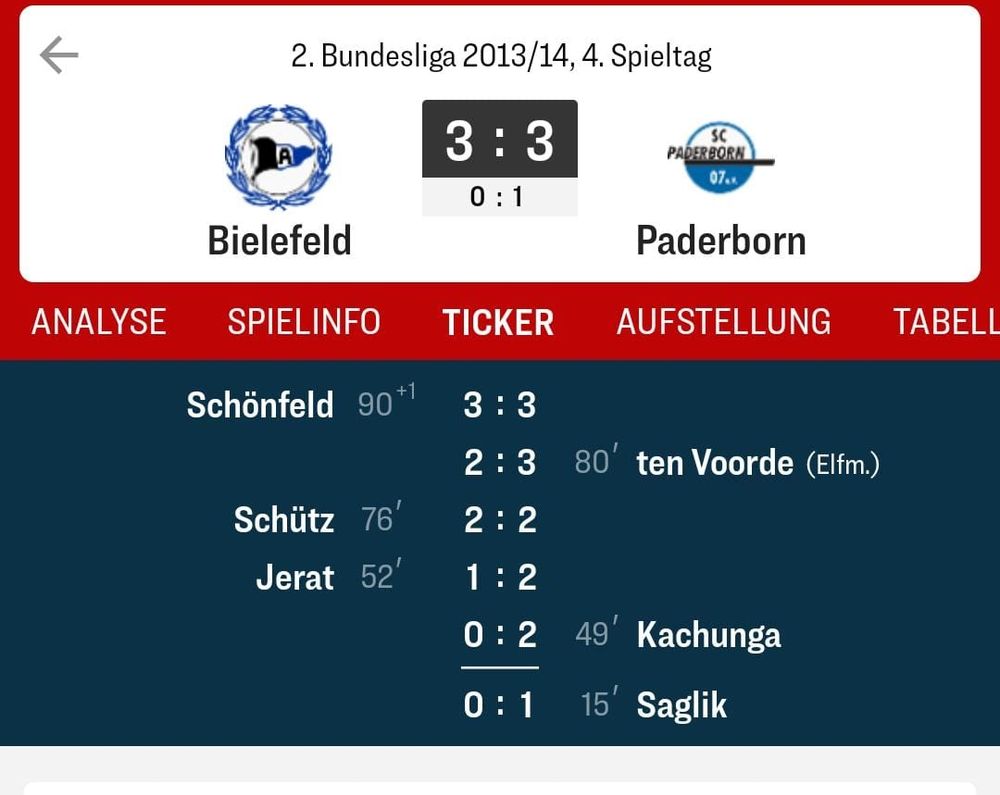Go back using the arrow icon

59,55
